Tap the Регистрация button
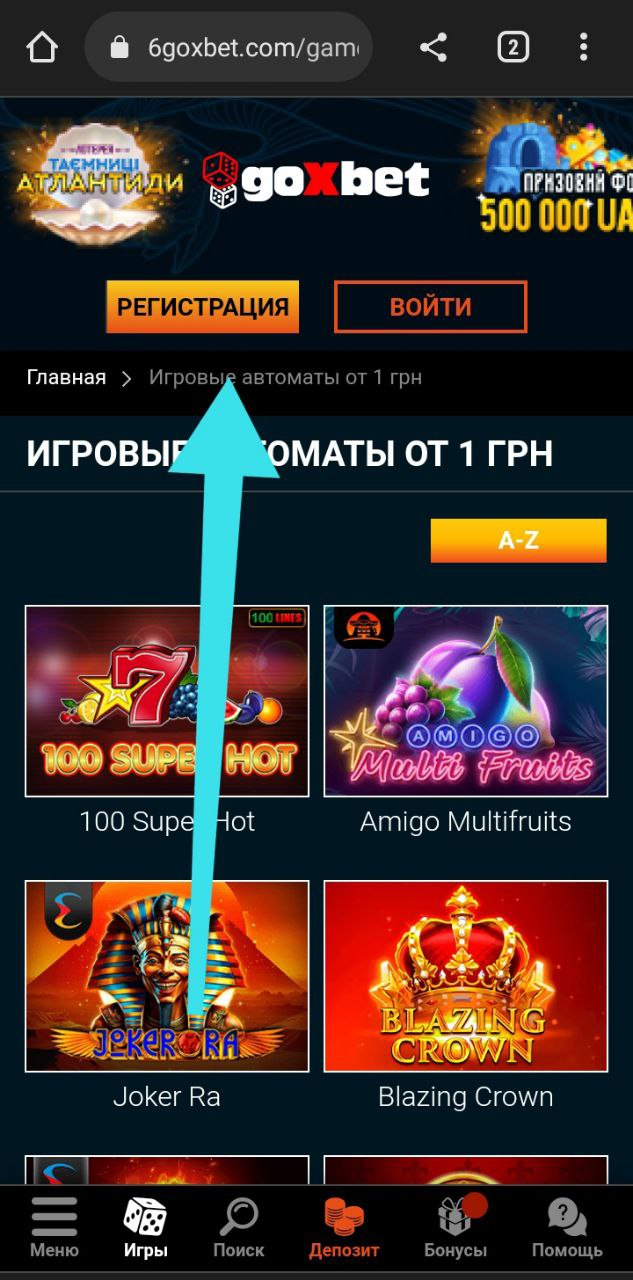633x1280 pixels. (x=203, y=307)
